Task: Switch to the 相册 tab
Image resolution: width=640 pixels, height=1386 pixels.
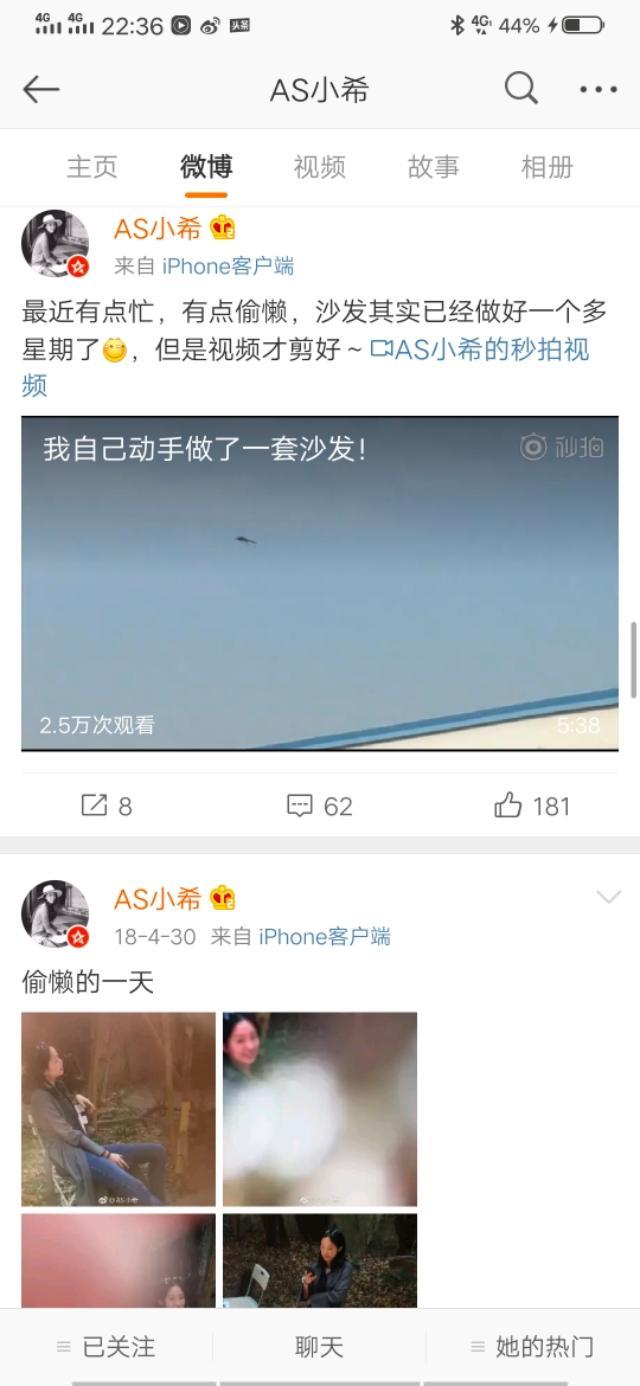Action: tap(547, 167)
